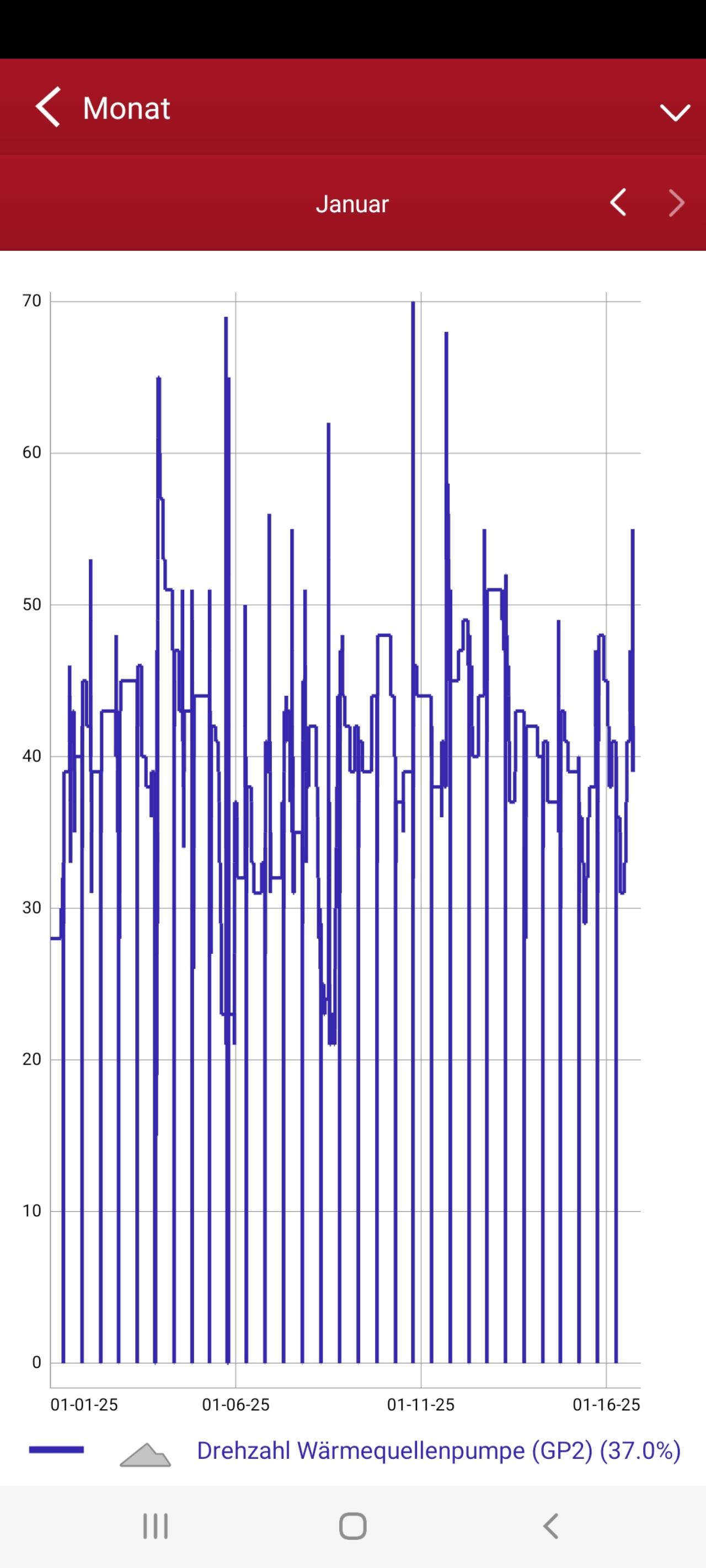This screenshot has height=1568, width=706.
Task: Open the recent apps overview
Action: pyautogui.click(x=156, y=1526)
